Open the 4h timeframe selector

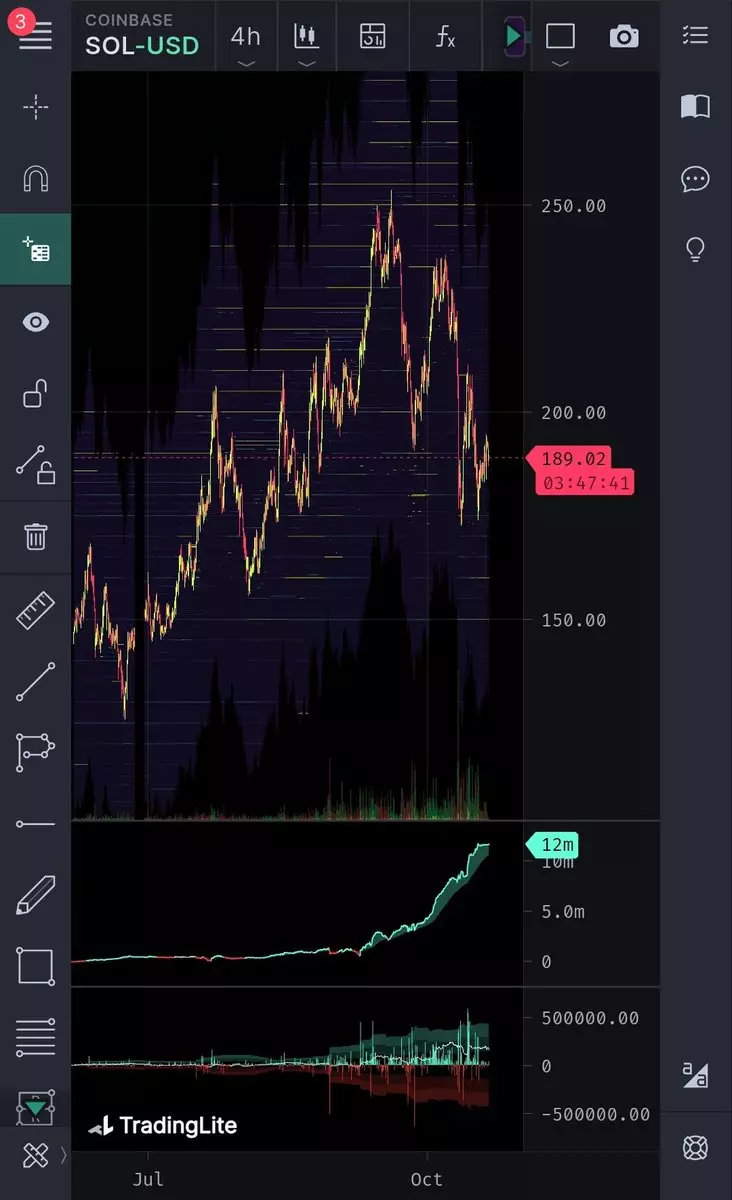[x=245, y=38]
